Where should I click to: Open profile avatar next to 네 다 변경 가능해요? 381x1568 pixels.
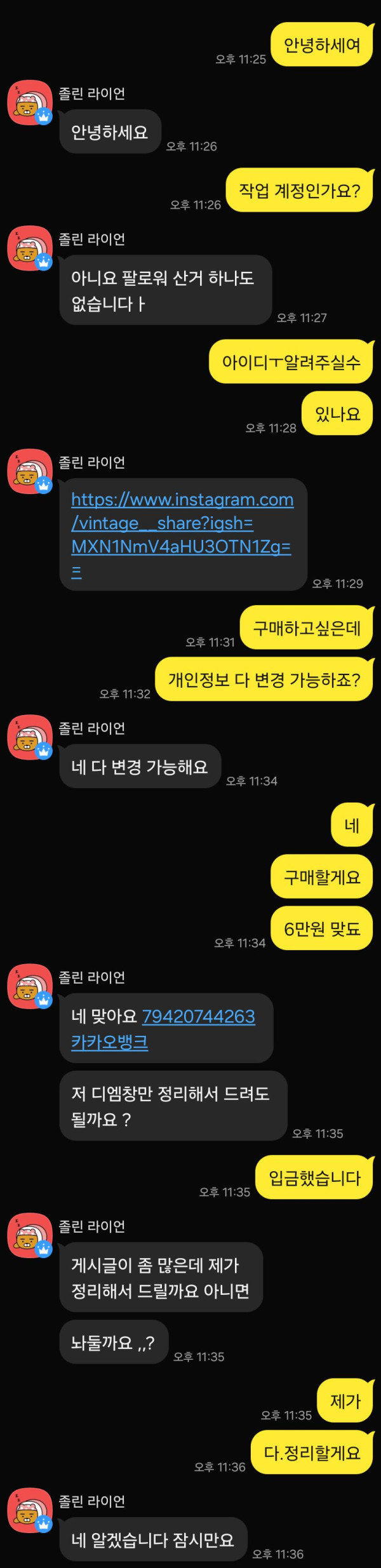click(x=29, y=737)
